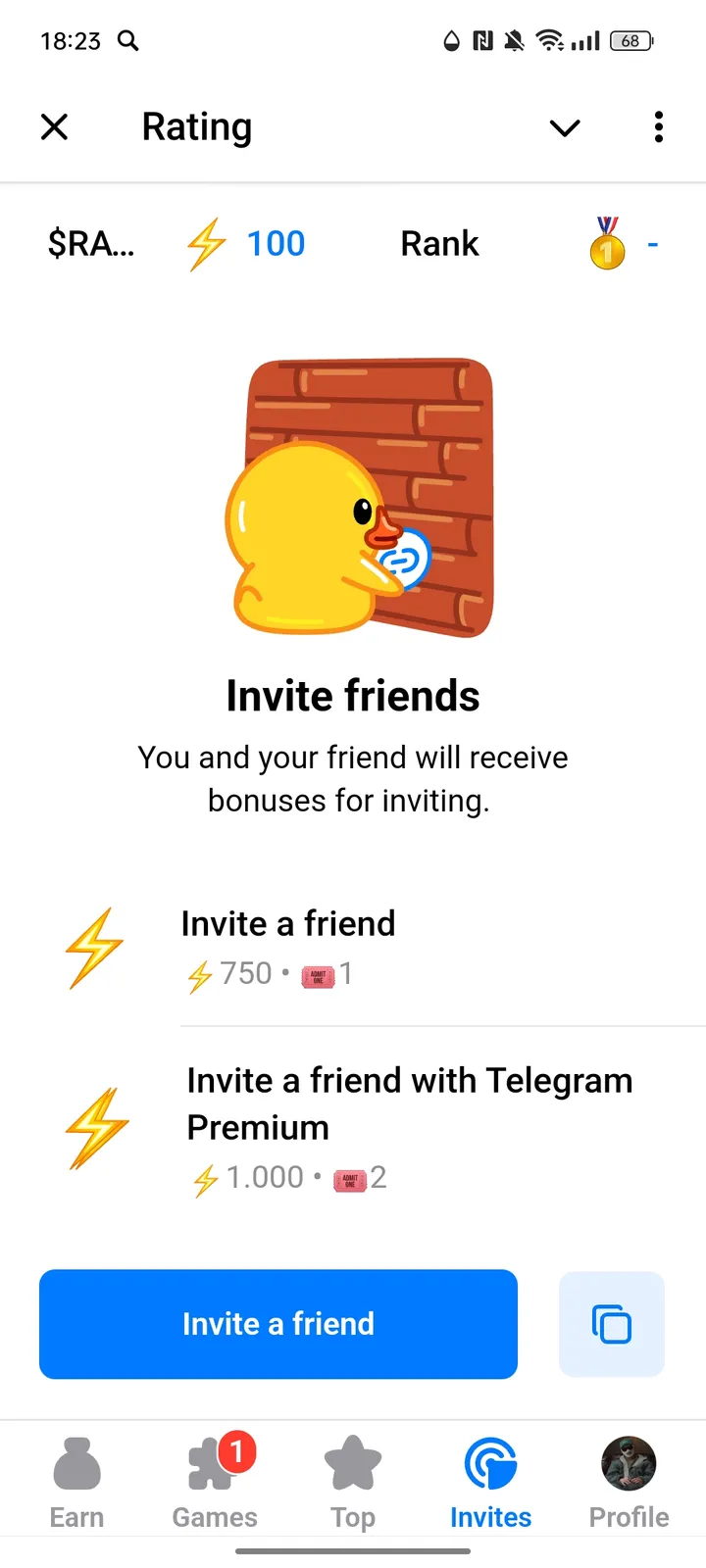
Task: Open the three-dot overflow menu
Action: pyautogui.click(x=658, y=127)
